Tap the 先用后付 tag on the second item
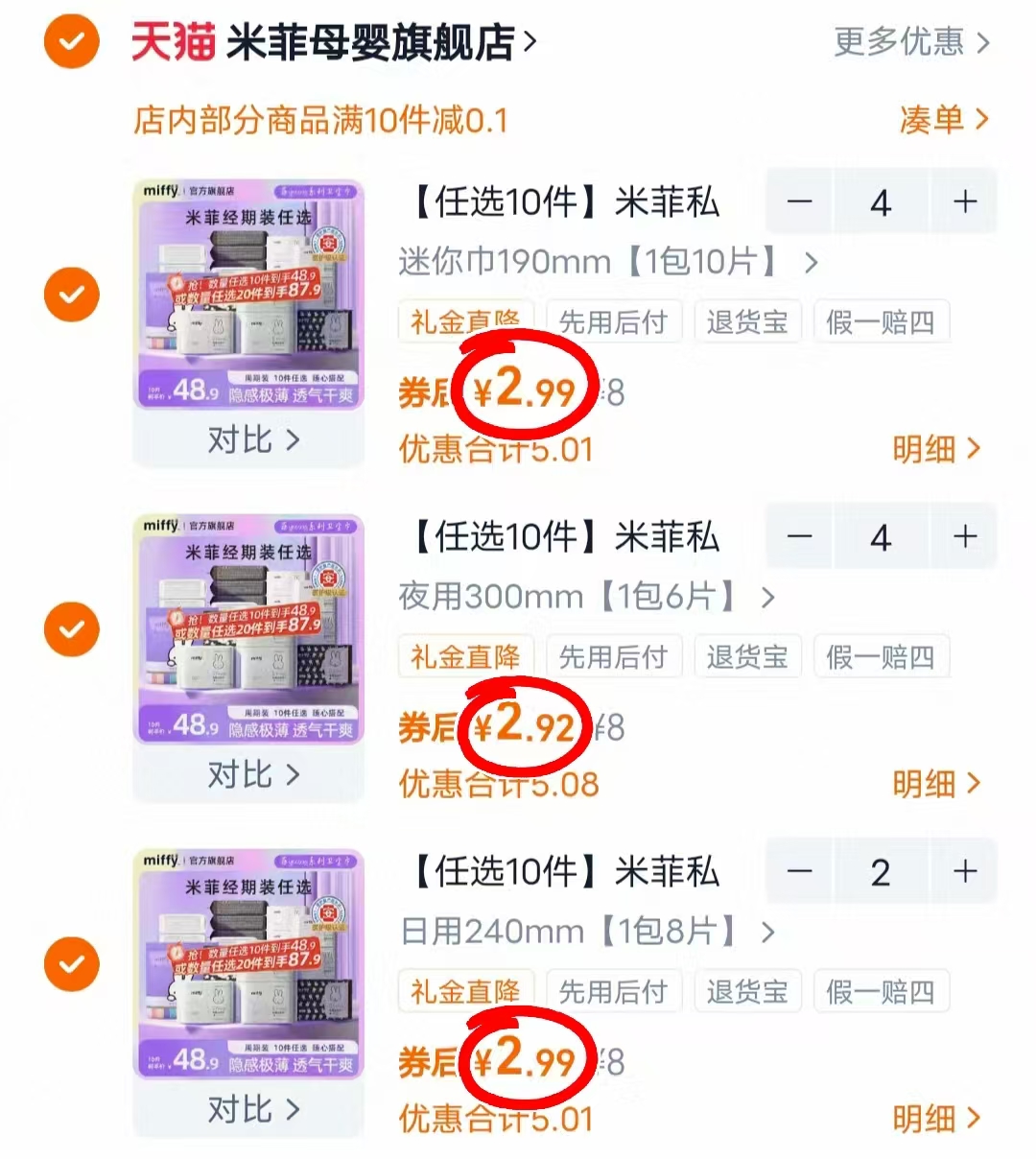 tap(614, 657)
